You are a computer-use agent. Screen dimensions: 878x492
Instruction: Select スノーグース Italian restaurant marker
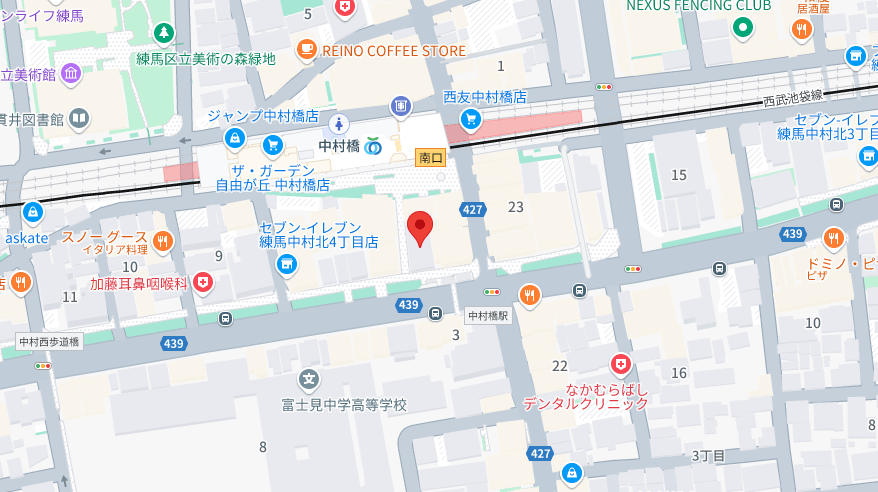(164, 241)
